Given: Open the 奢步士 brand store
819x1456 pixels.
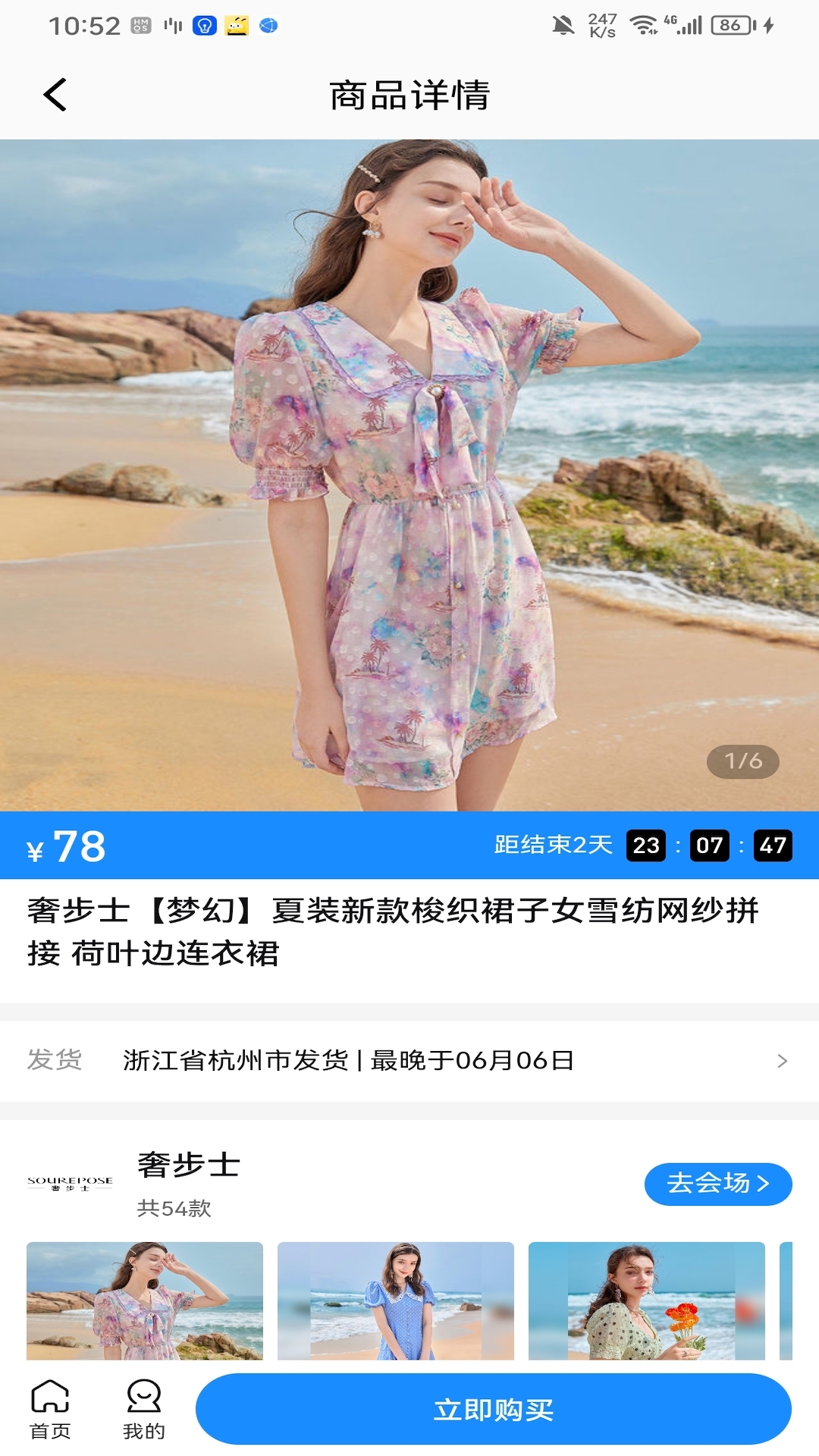Looking at the screenshot, I should (188, 1166).
